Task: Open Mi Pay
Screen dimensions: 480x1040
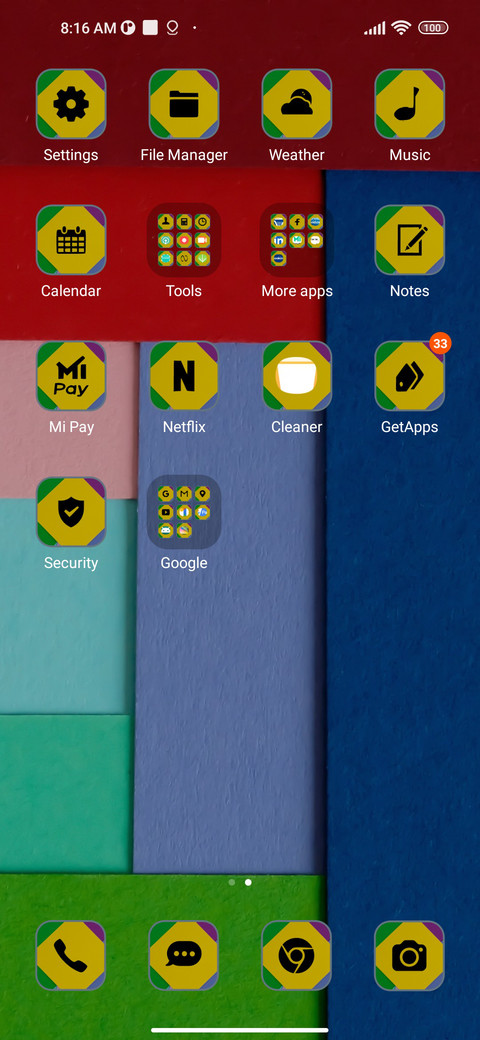Action: point(71,376)
